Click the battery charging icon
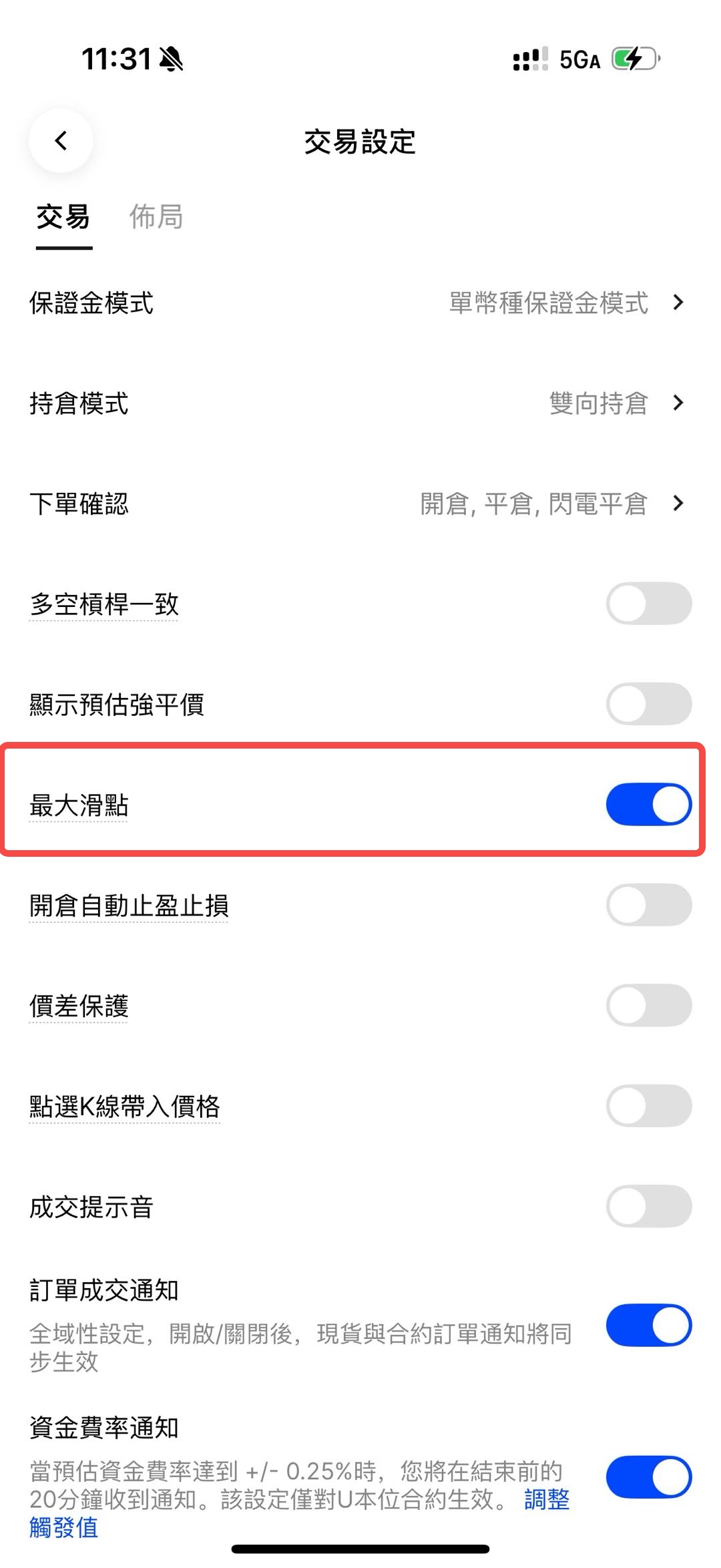This screenshot has height=1568, width=721. click(x=632, y=59)
